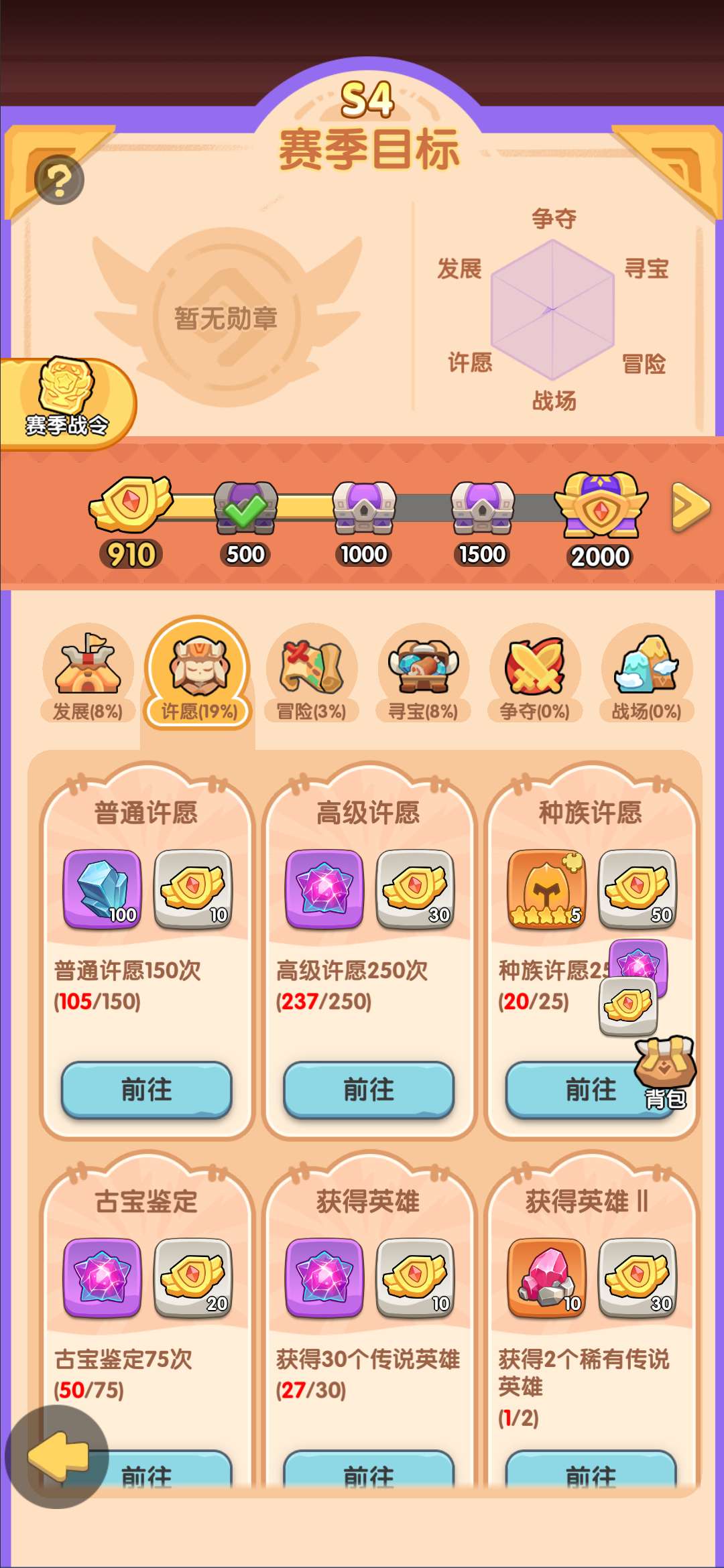Tap the yellow arrow for more milestone rewards
Screen dimensions: 724x1568
(690, 507)
